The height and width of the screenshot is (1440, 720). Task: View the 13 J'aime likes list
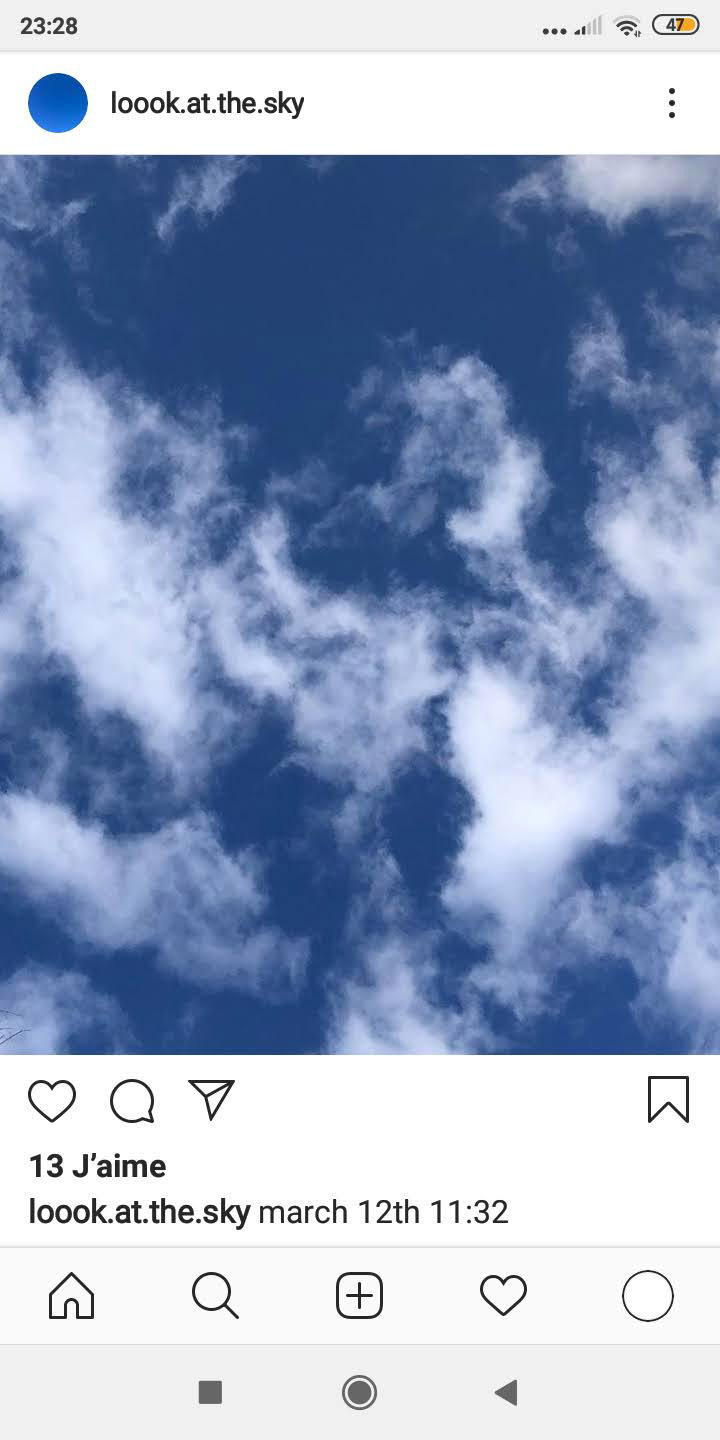(97, 1166)
